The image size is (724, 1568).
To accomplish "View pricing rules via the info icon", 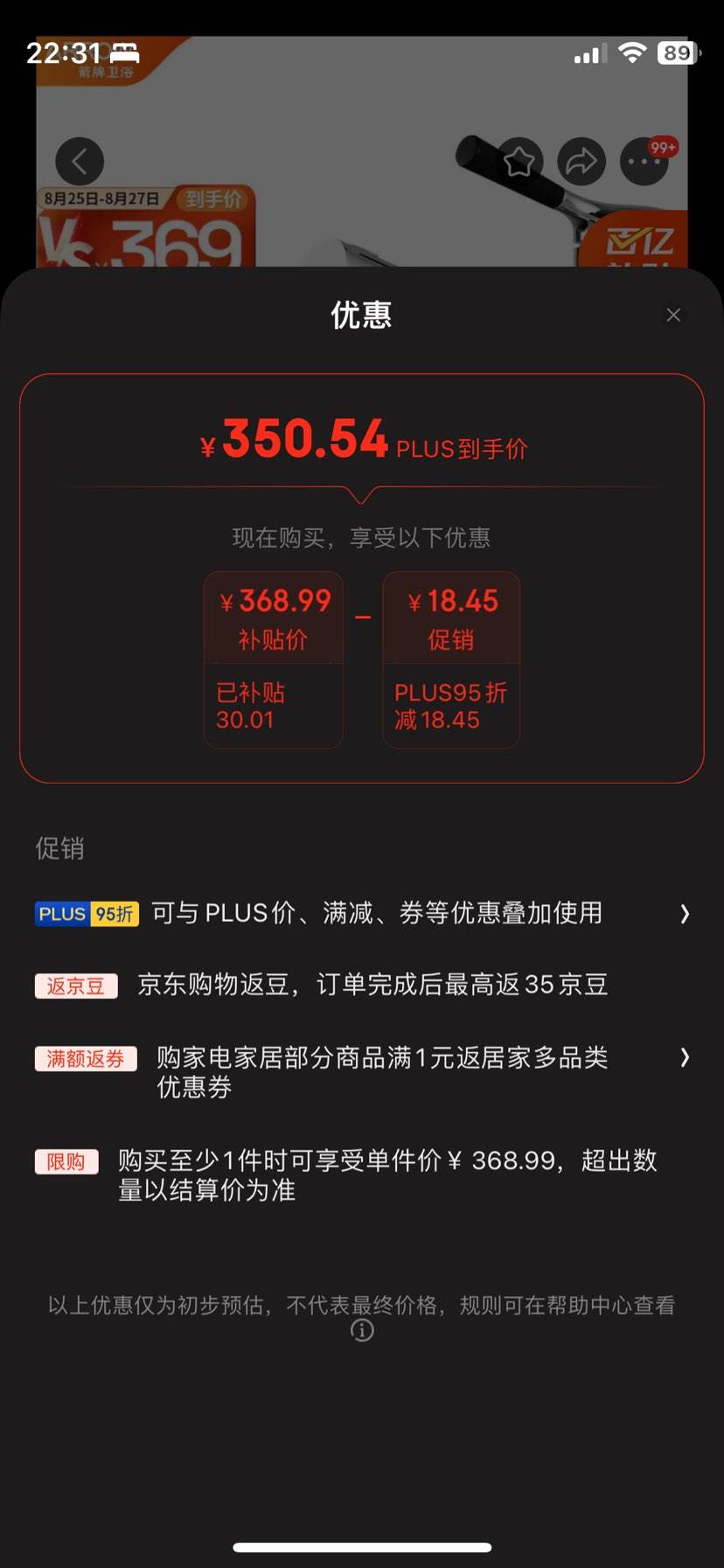I will click(362, 1331).
